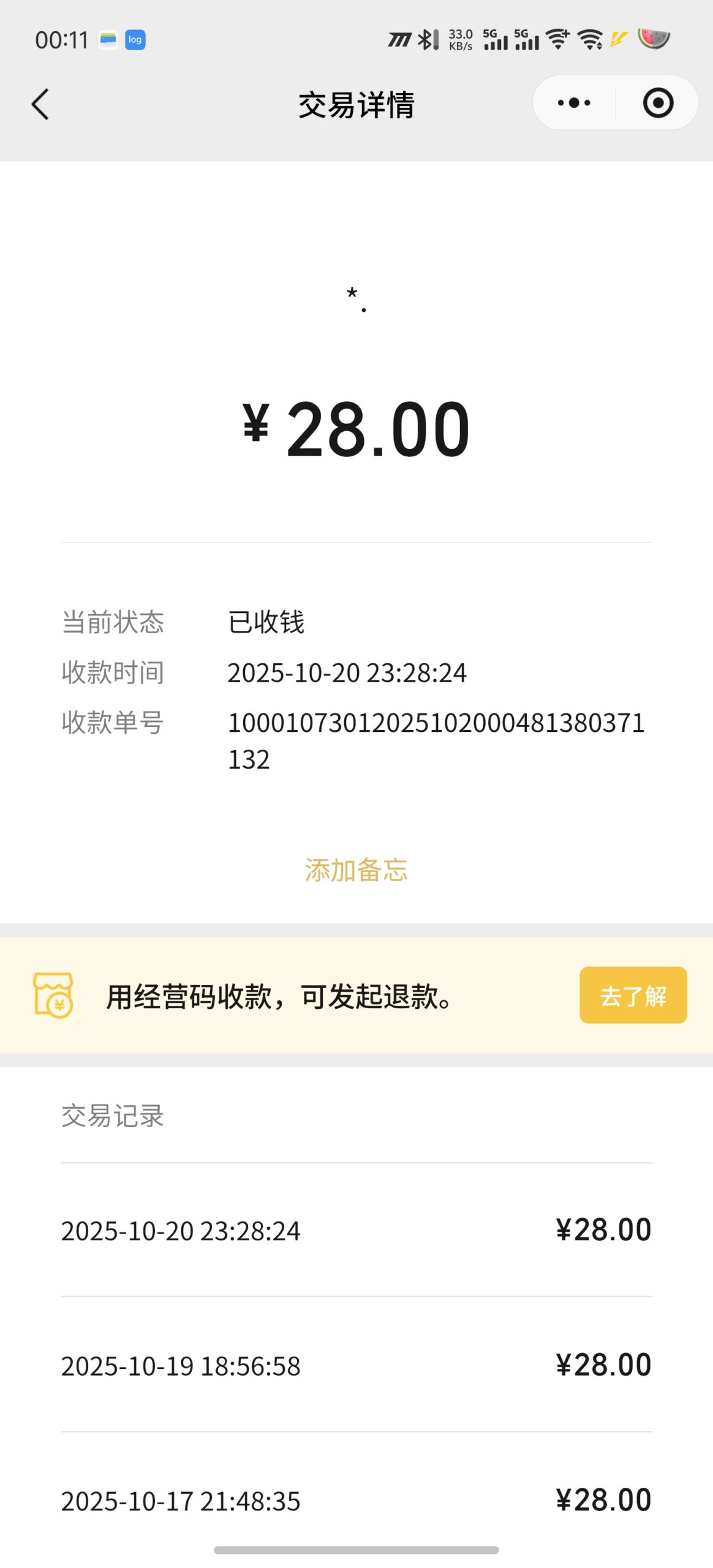
Task: Tap the blue log badge next to the clock
Action: (135, 40)
